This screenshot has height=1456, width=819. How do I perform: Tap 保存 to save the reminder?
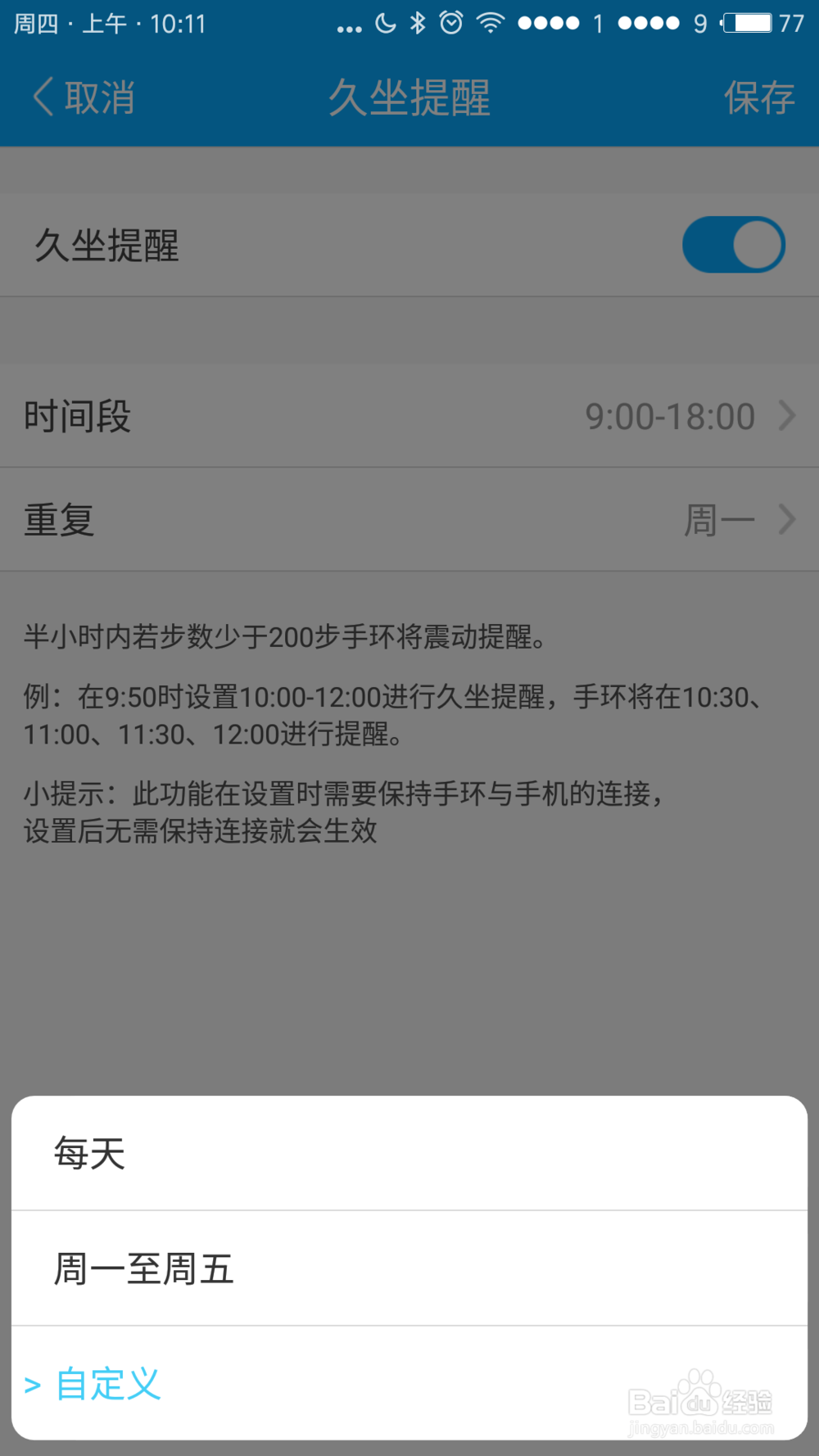tap(759, 97)
